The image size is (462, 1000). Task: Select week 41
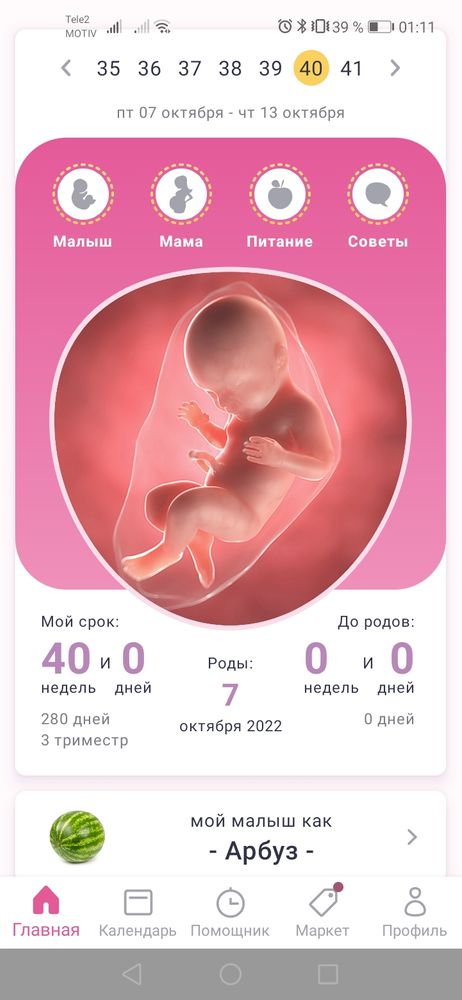click(x=352, y=68)
